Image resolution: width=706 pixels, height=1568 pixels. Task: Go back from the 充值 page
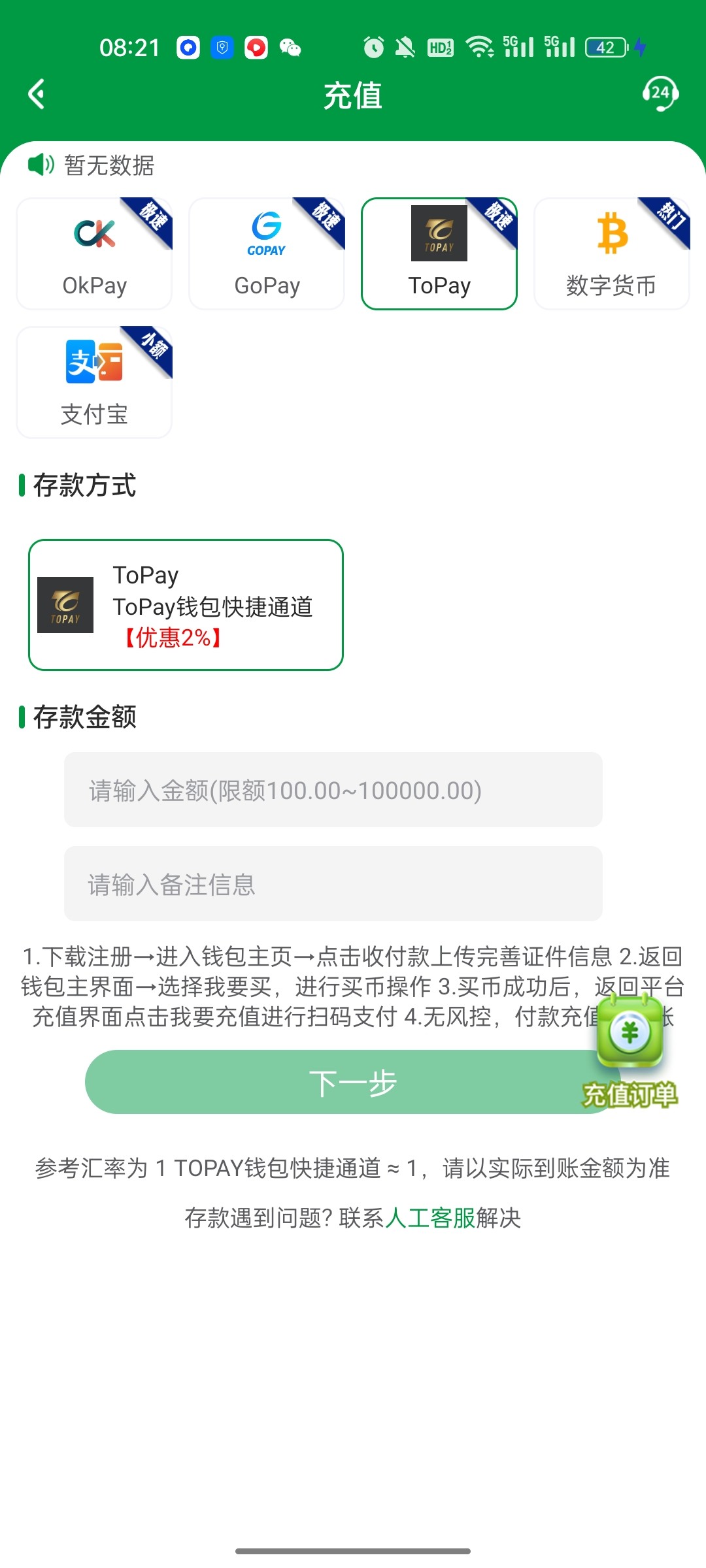[x=37, y=94]
